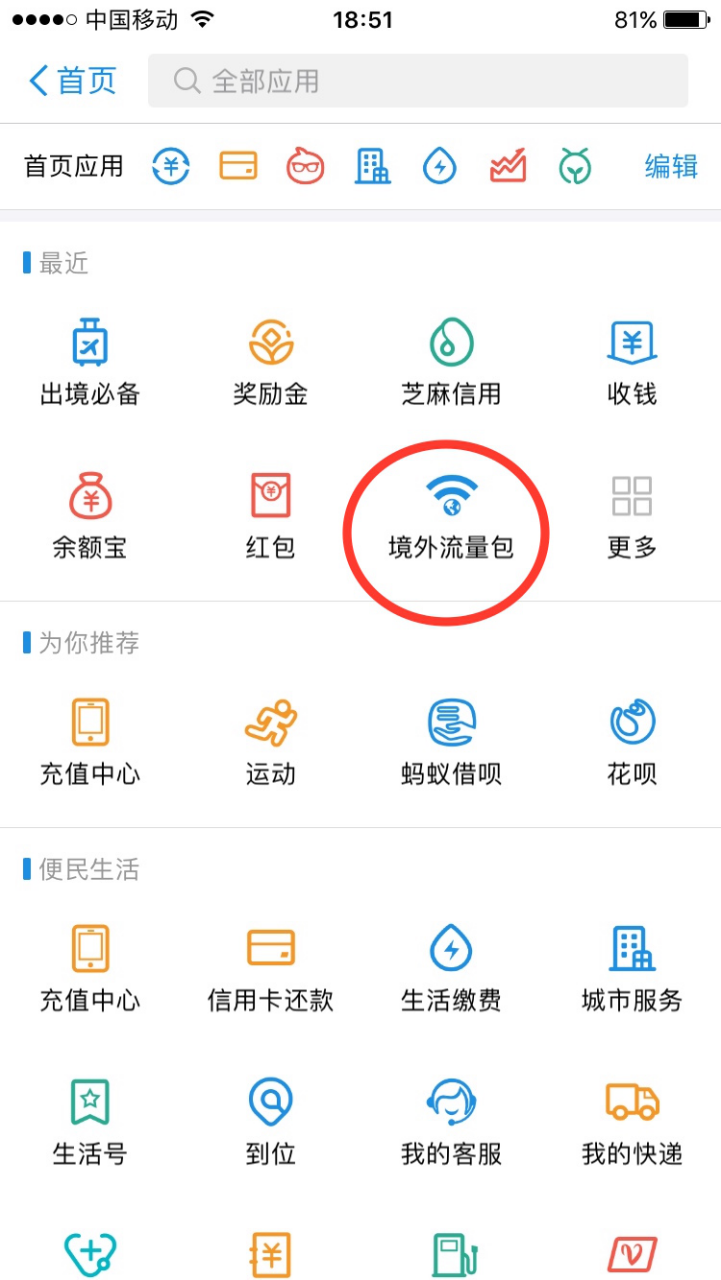Open 余额宝
The width and height of the screenshot is (721, 1280).
90,515
